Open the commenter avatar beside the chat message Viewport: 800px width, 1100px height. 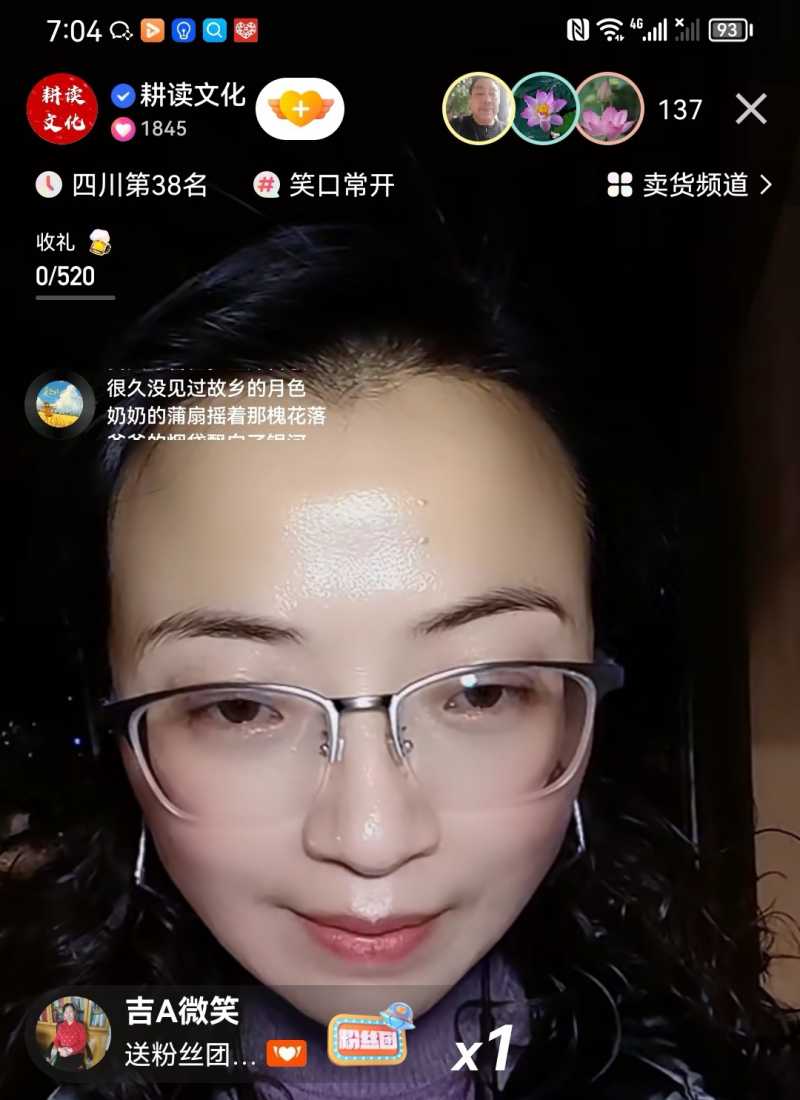[x=60, y=404]
